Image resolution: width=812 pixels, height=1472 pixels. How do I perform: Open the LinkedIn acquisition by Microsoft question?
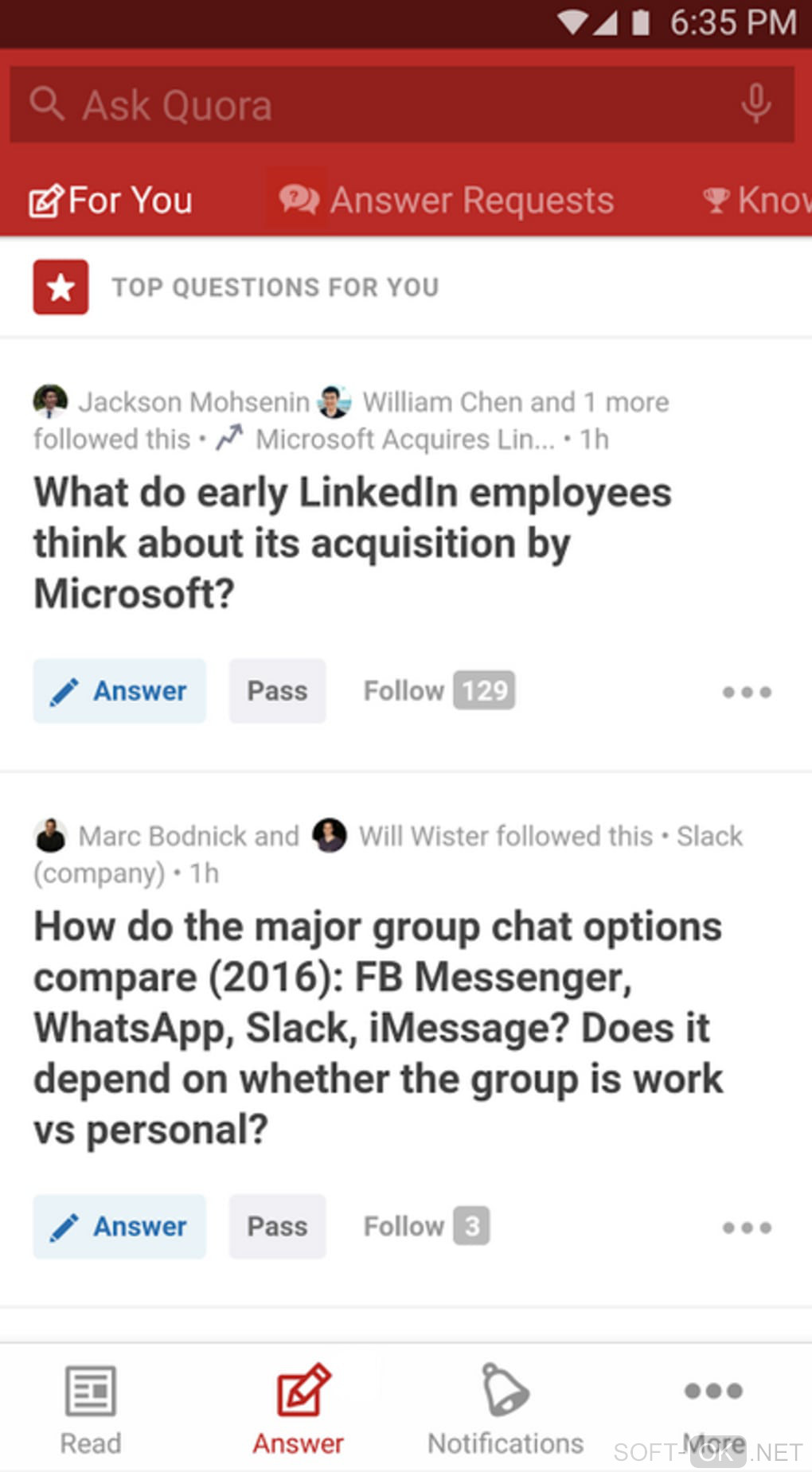point(352,543)
